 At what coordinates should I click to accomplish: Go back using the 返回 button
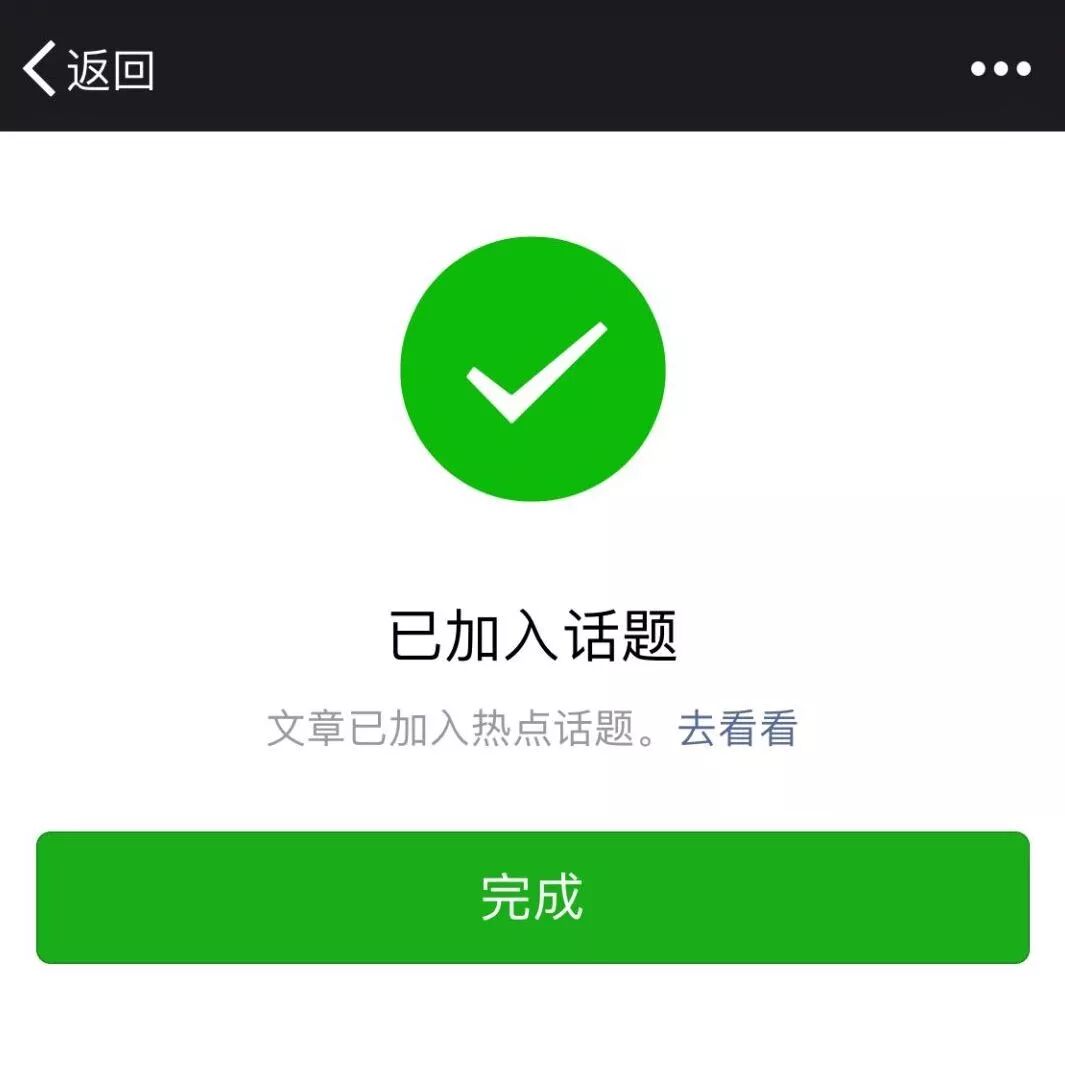coord(88,70)
